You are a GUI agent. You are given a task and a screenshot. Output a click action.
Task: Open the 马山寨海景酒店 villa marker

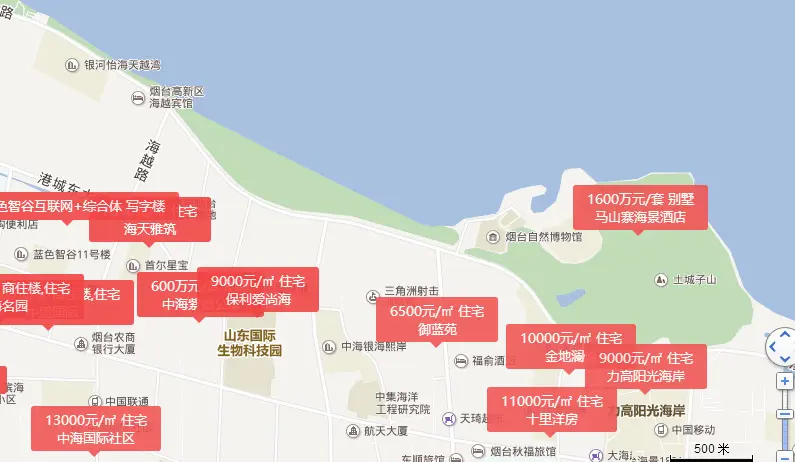[640, 207]
